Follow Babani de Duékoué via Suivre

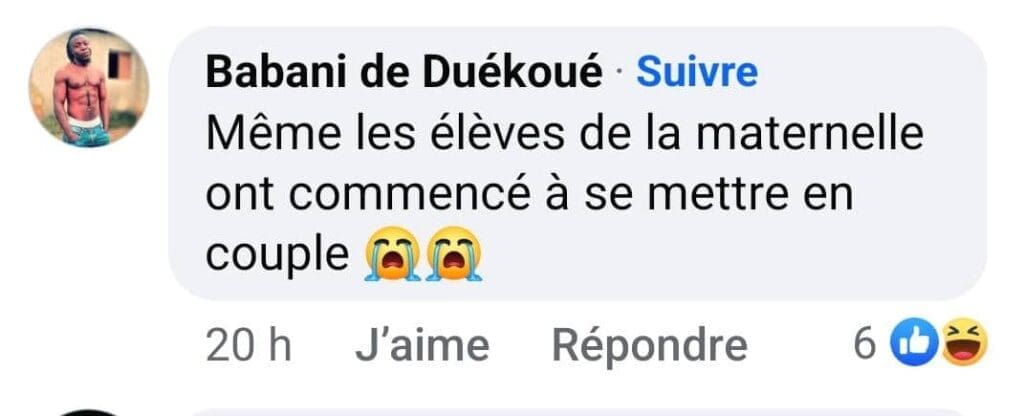pyautogui.click(x=696, y=72)
